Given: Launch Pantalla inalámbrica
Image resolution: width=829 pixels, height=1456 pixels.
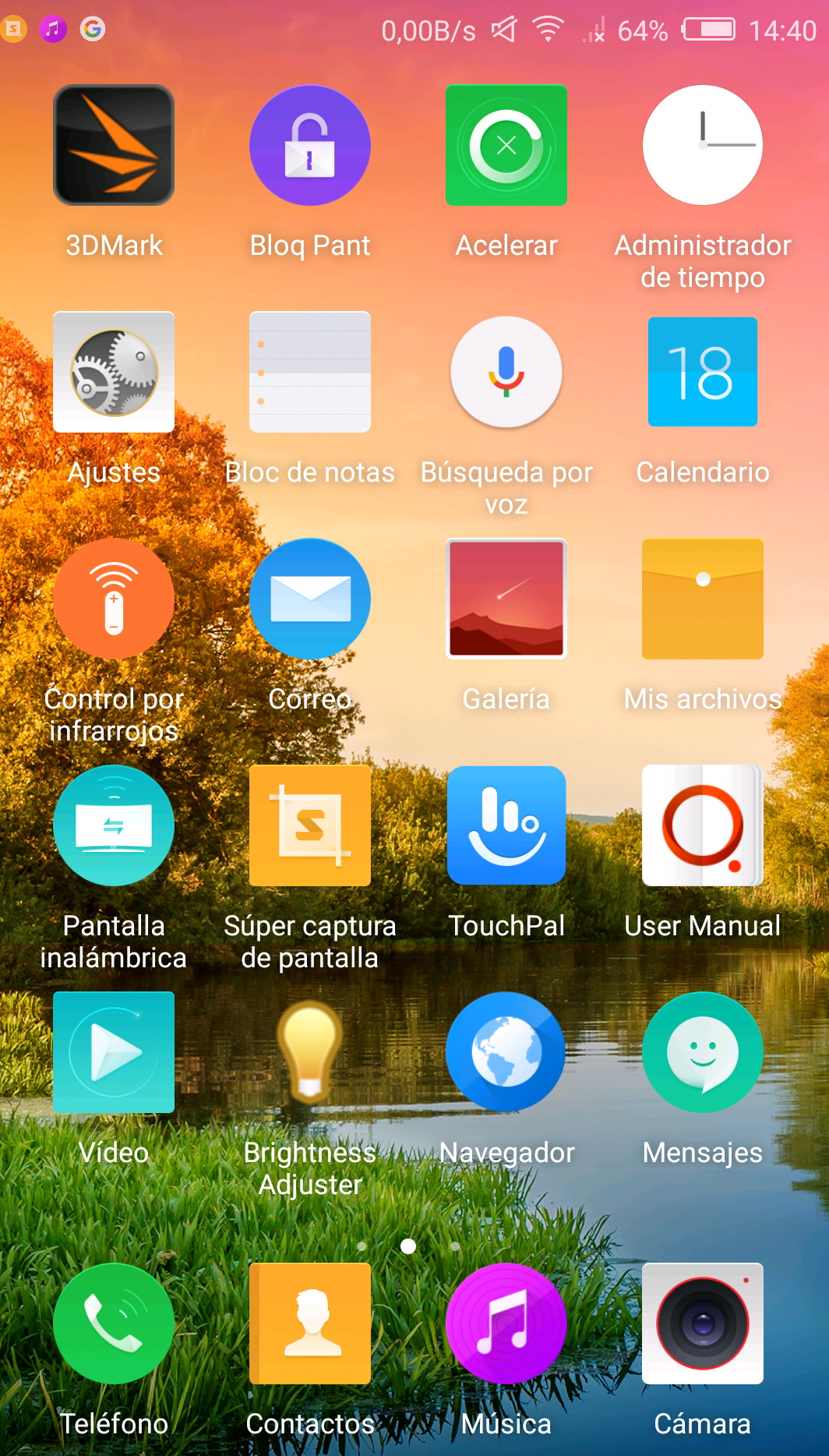Looking at the screenshot, I should (114, 826).
